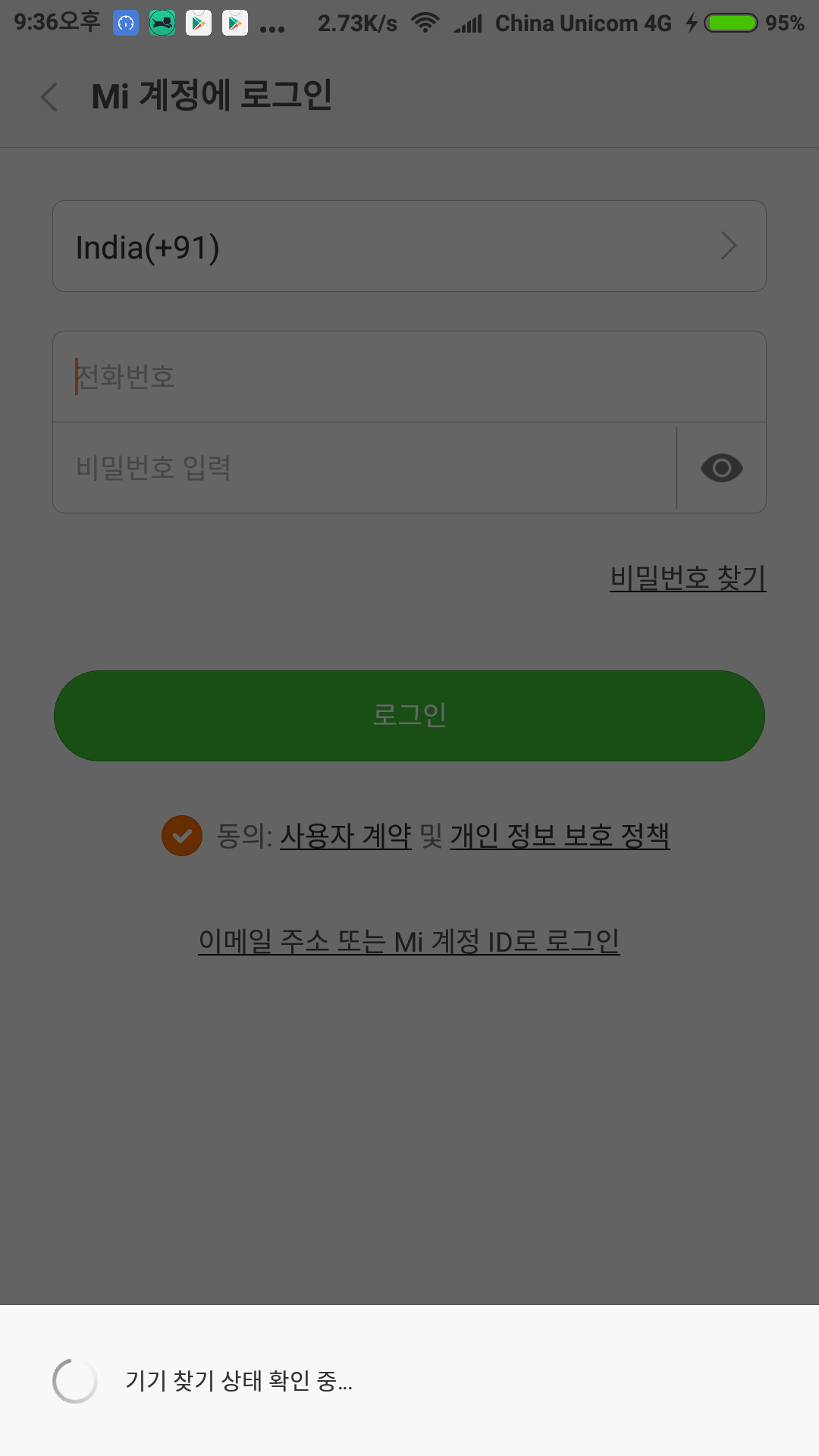Tap the 비밀번호 입력 password field
The width and height of the screenshot is (819, 1456).
364,468
